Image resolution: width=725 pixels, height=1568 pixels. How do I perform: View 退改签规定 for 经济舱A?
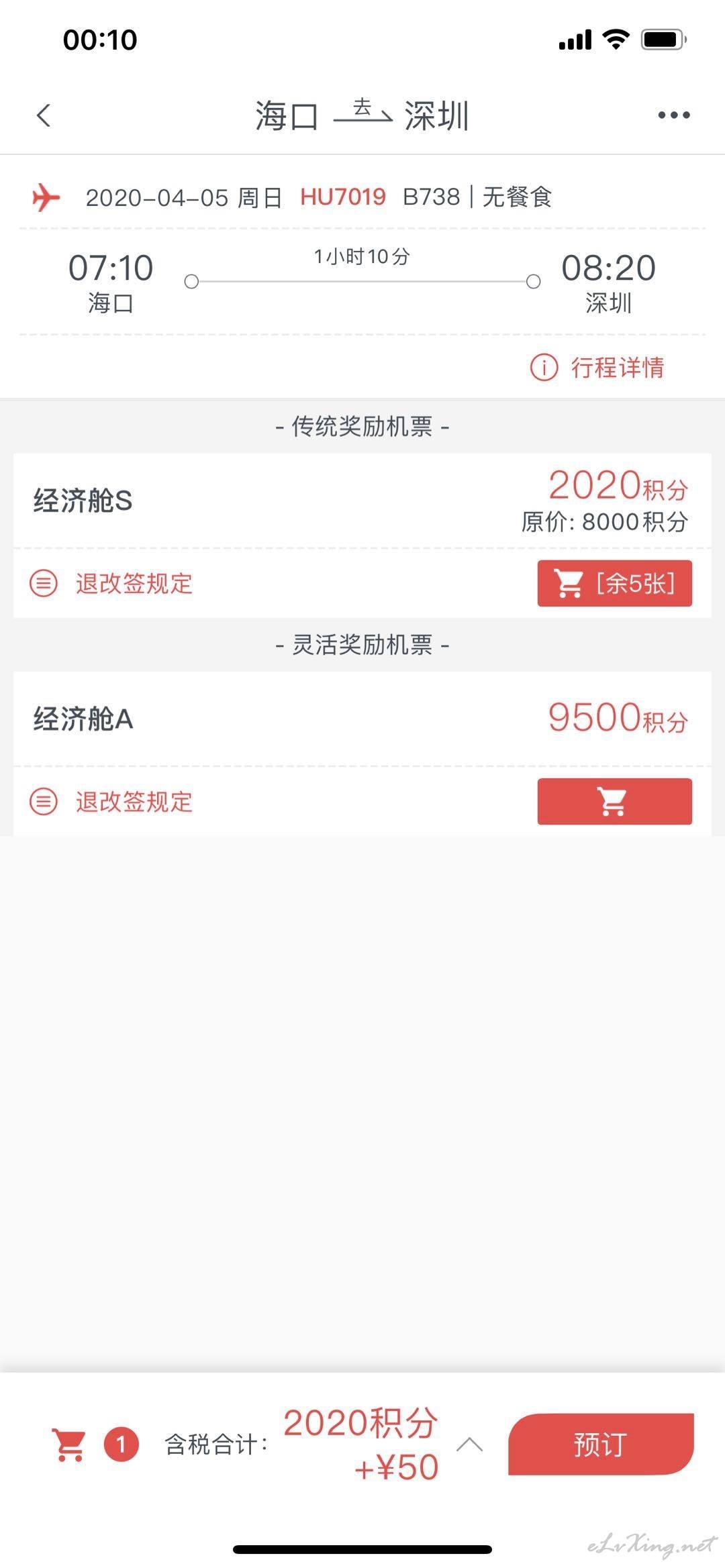click(x=111, y=801)
